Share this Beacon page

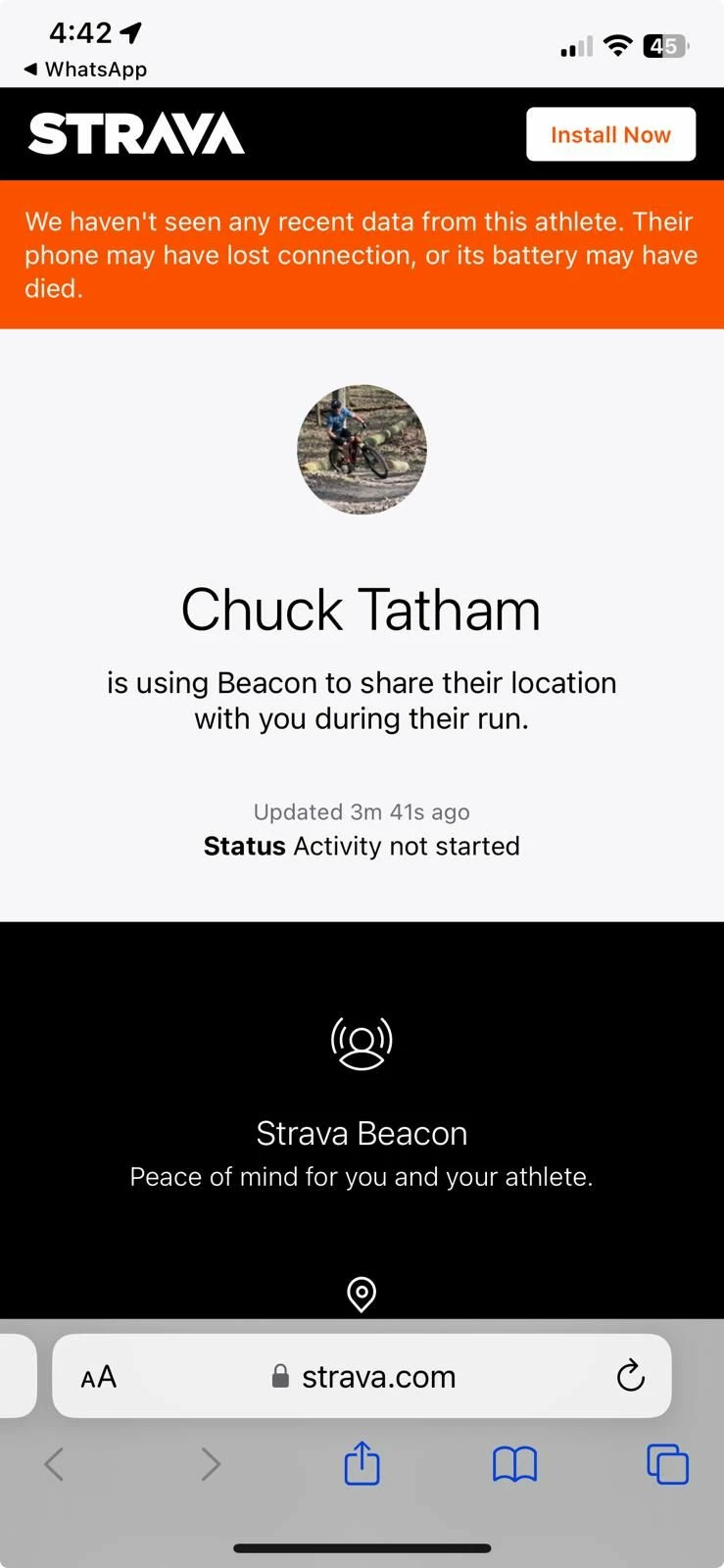362,1464
